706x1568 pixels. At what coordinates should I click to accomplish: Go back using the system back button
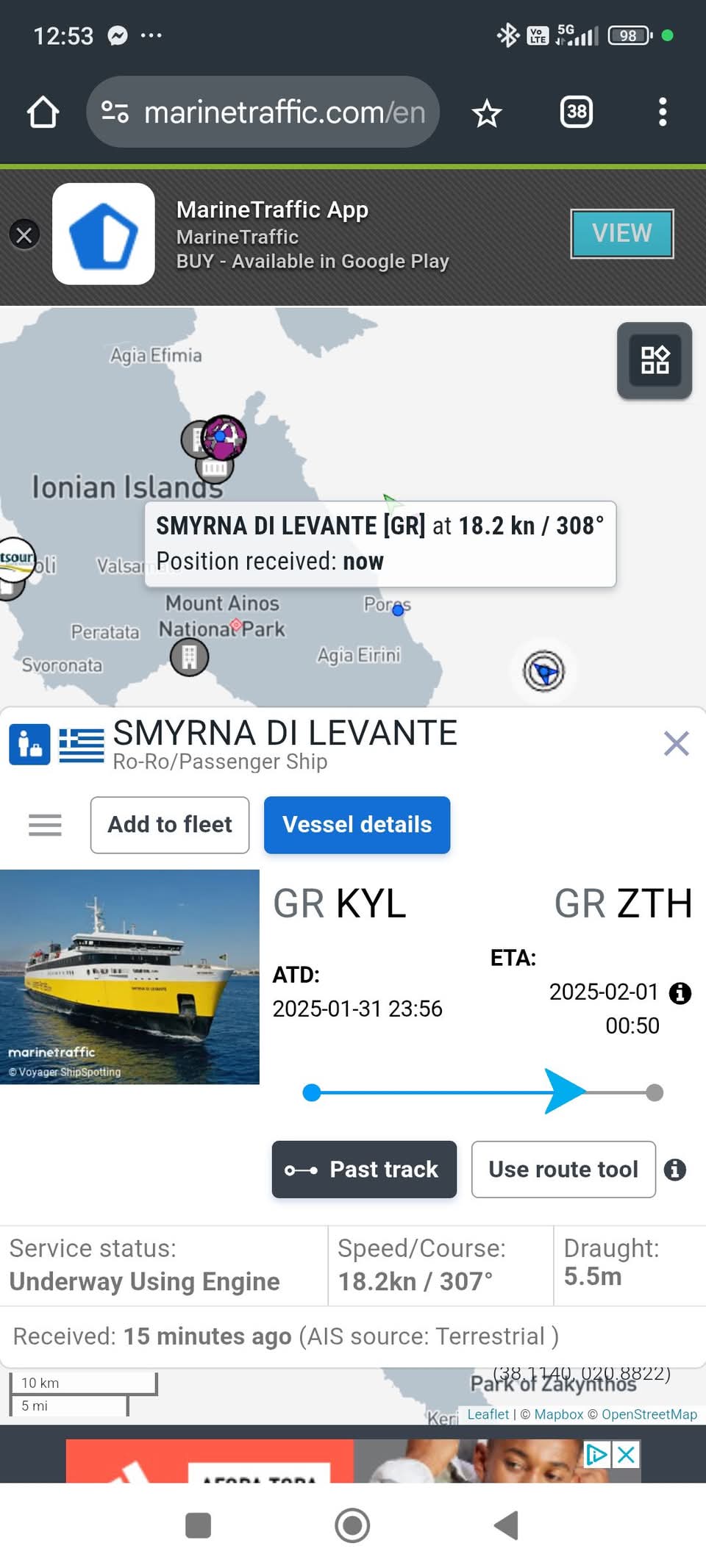click(x=506, y=1525)
